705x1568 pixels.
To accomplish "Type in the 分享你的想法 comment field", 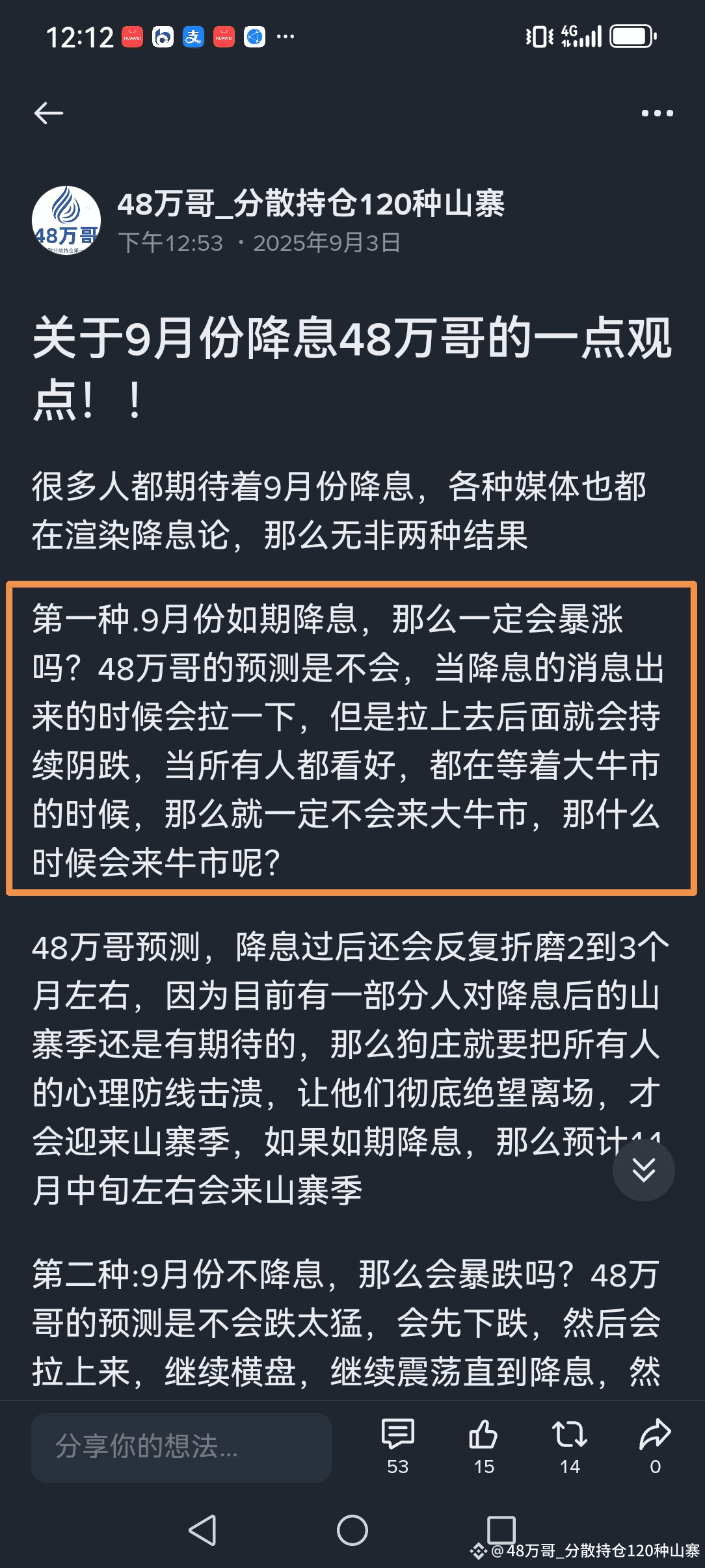I will click(181, 1447).
